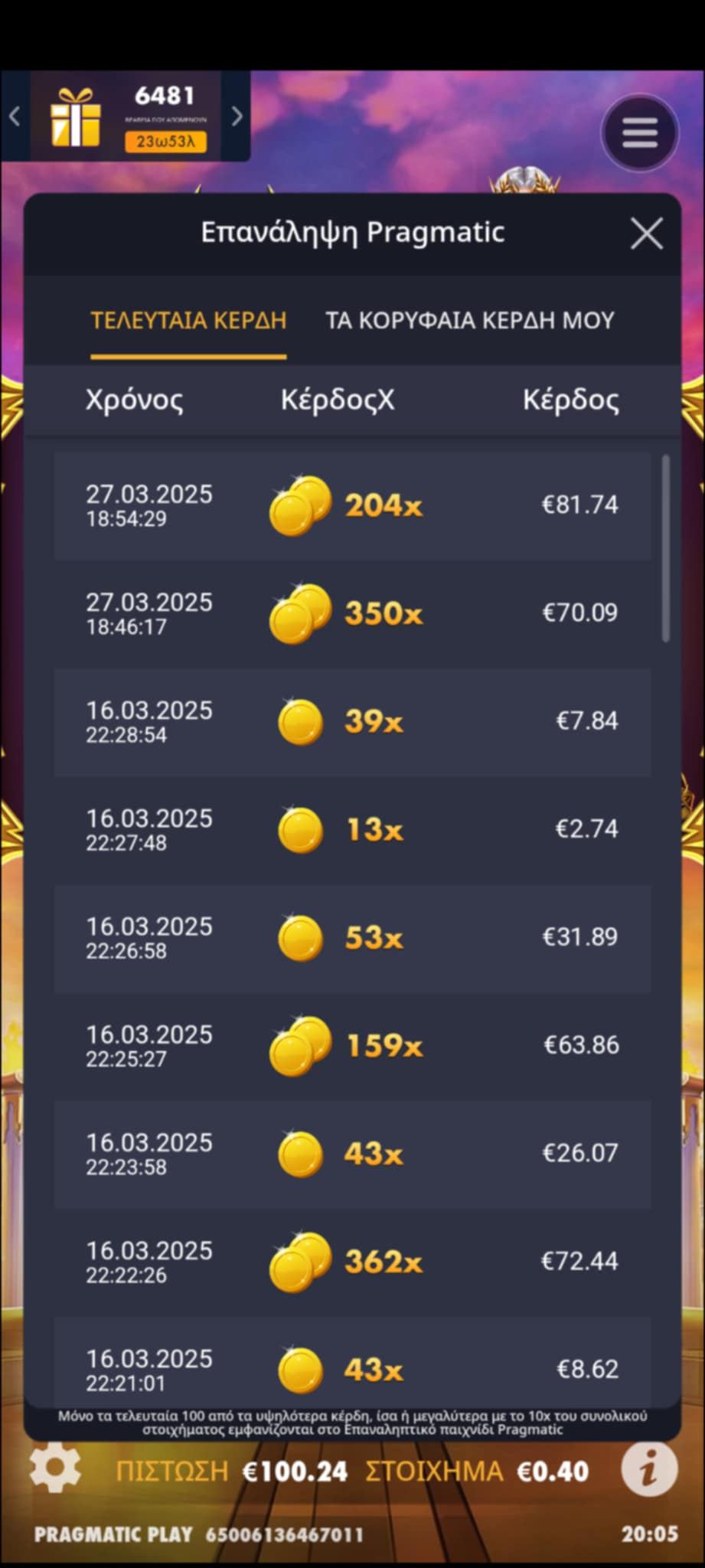Open the gift promotion banner
This screenshot has height=1568, width=705.
pos(126,116)
